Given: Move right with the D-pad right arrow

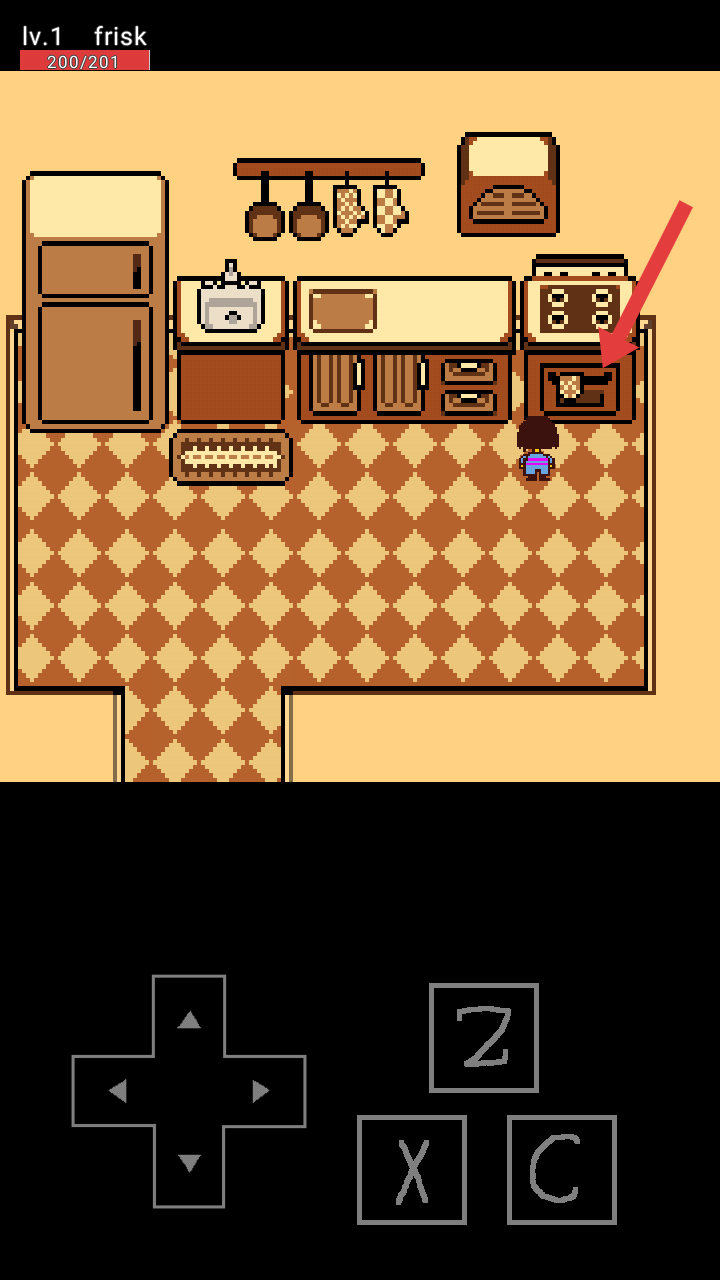Looking at the screenshot, I should coord(262,1091).
